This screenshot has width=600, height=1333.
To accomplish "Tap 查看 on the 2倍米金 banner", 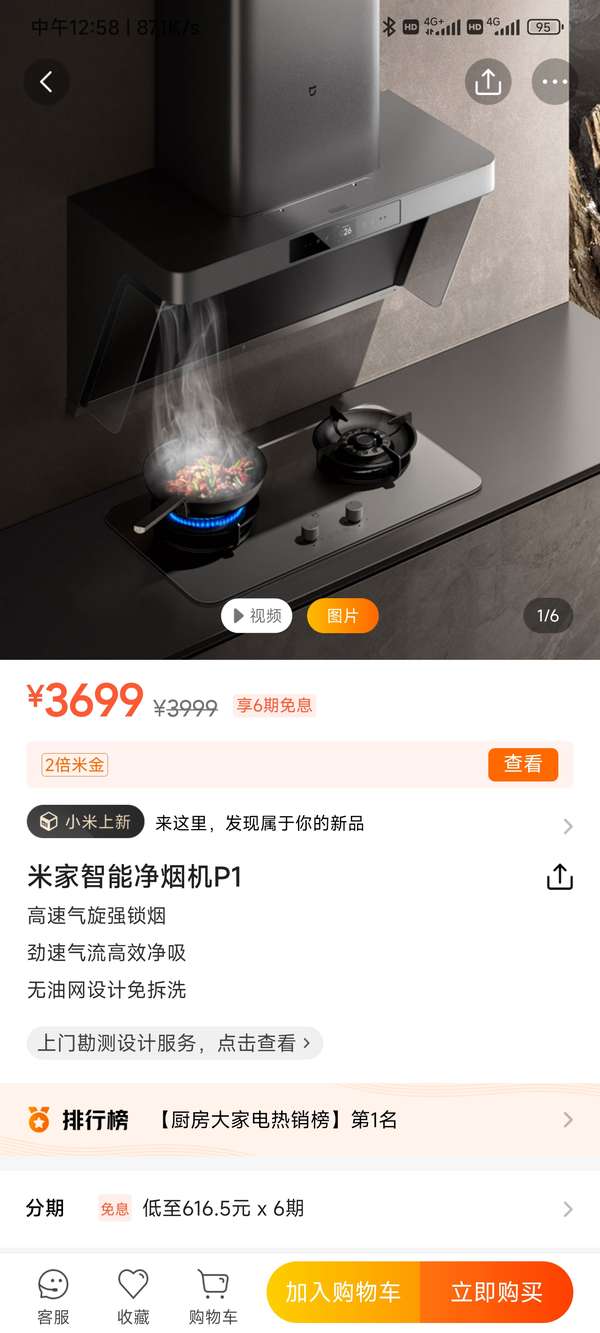I will click(x=523, y=764).
